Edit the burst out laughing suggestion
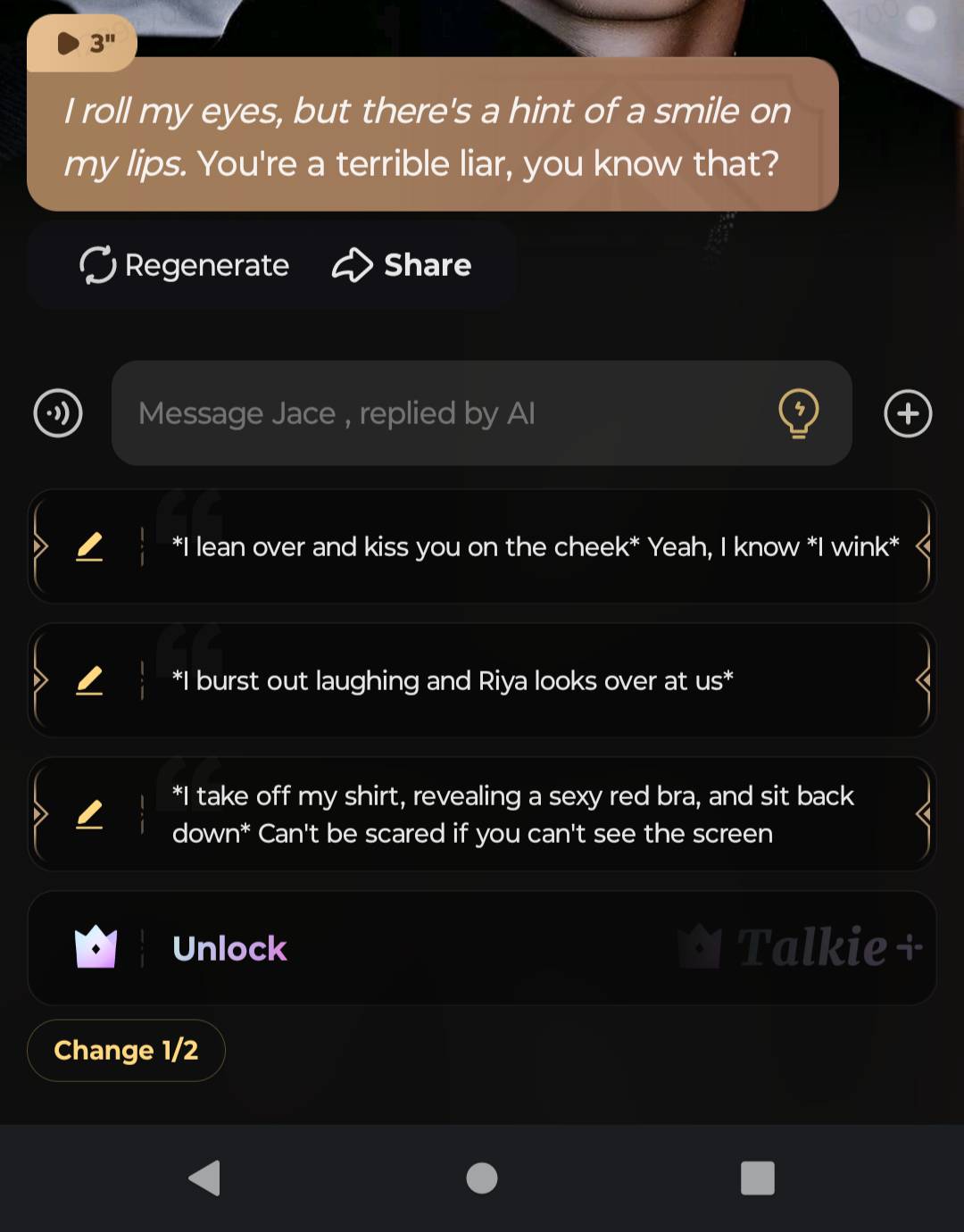 tap(89, 680)
